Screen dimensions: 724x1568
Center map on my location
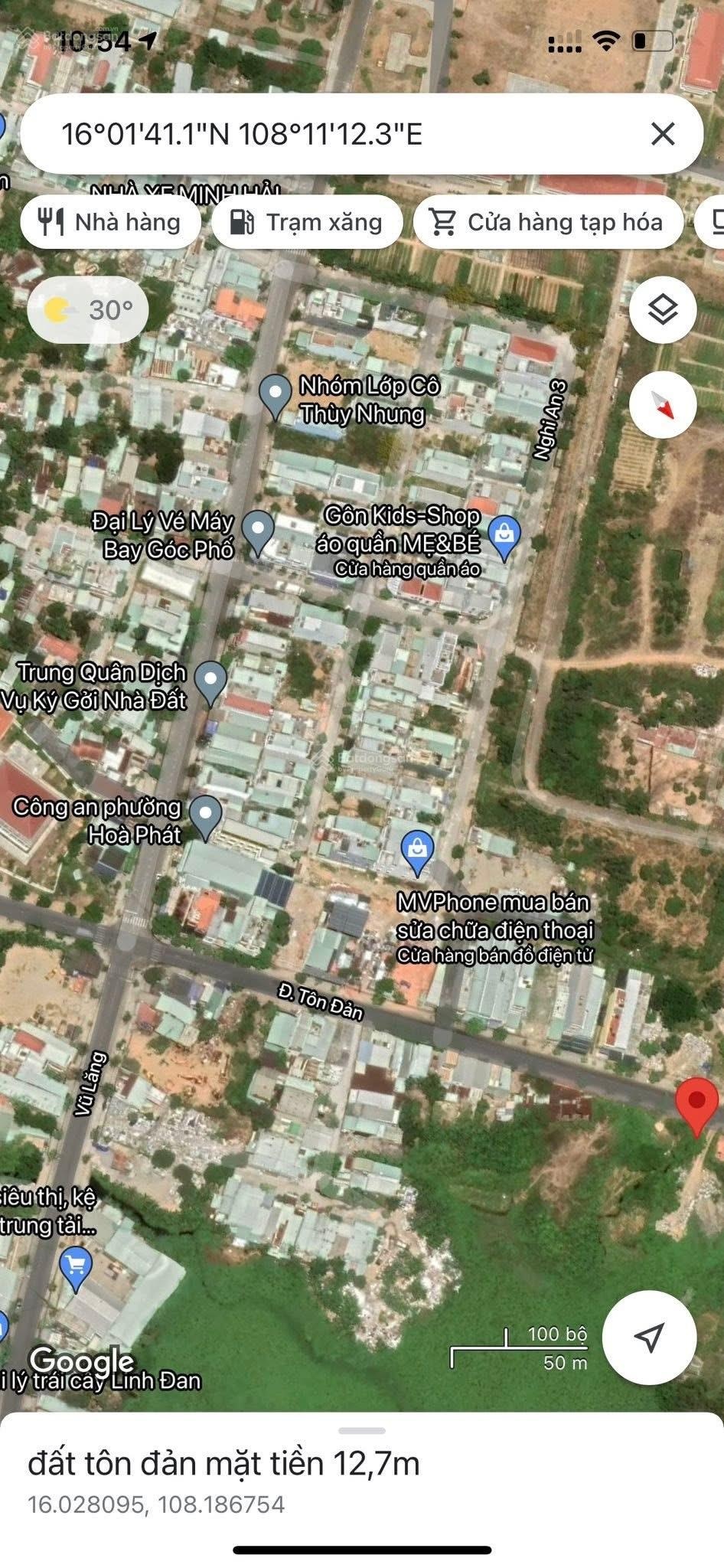tap(649, 1337)
